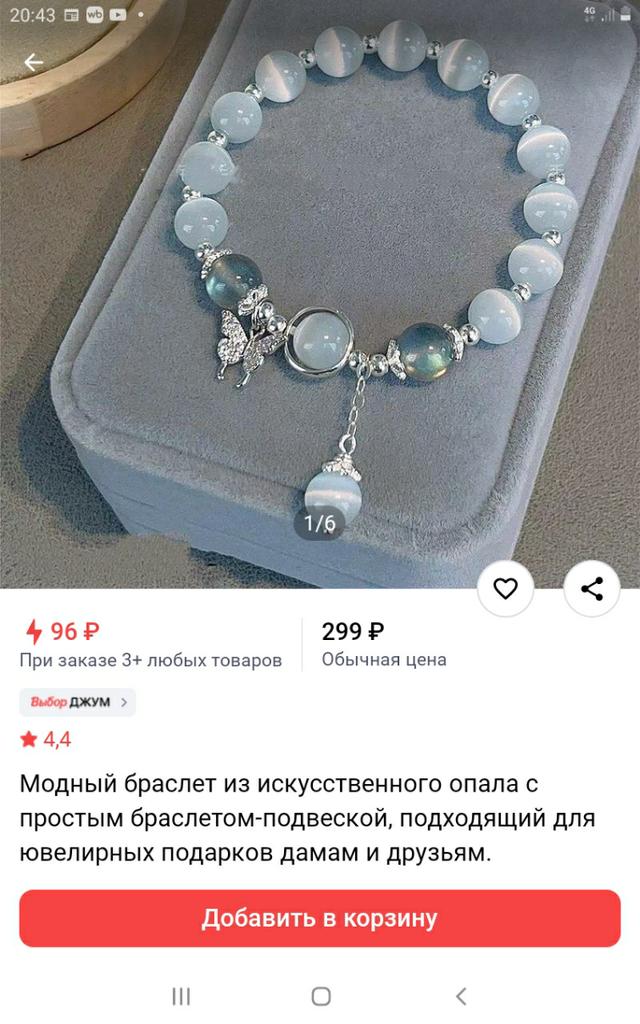Screen dimensions: 640x1024
Task: Tap Добавить в корзину button
Action: tap(320, 918)
